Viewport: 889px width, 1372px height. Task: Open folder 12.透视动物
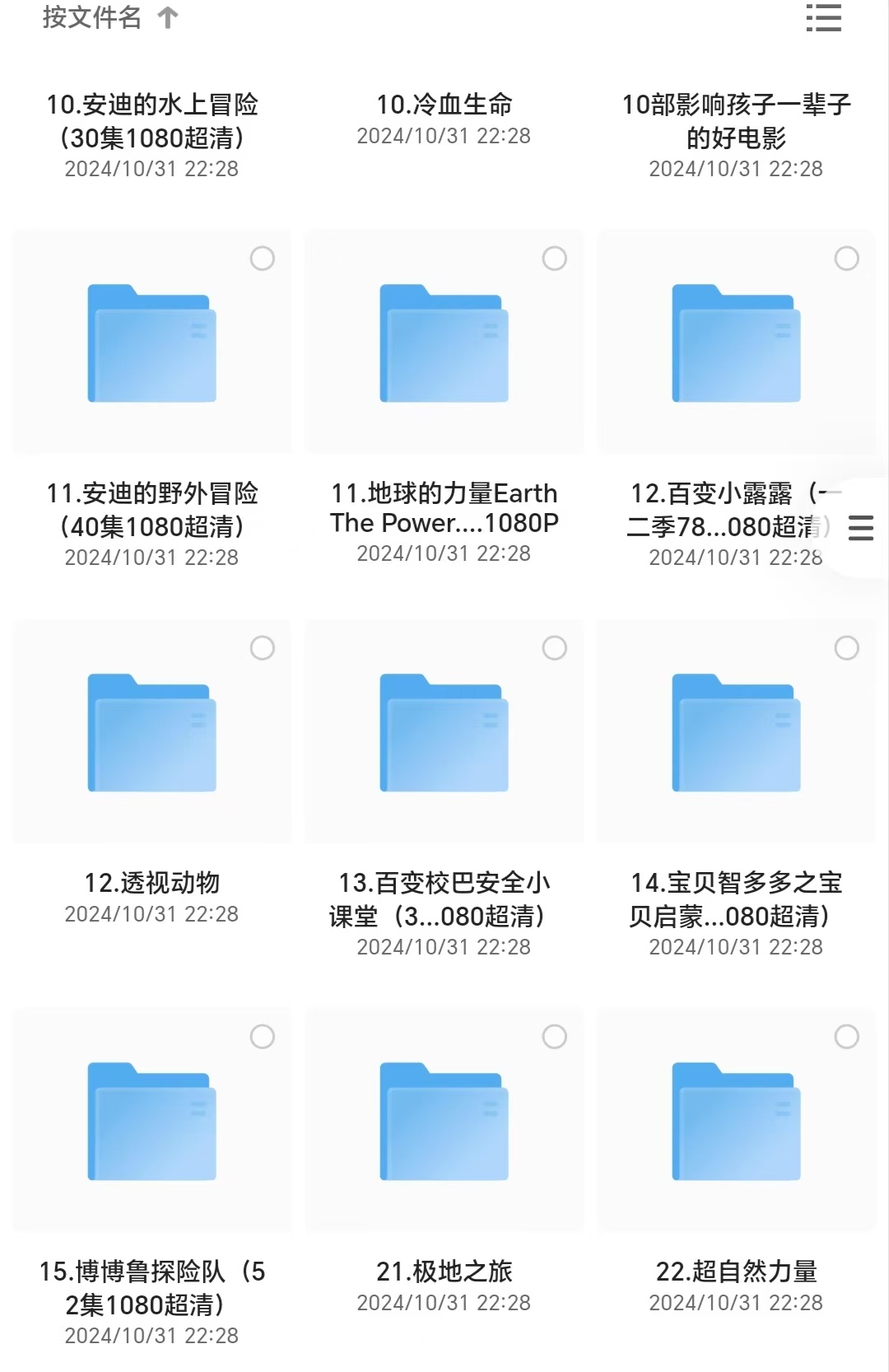pyautogui.click(x=152, y=733)
